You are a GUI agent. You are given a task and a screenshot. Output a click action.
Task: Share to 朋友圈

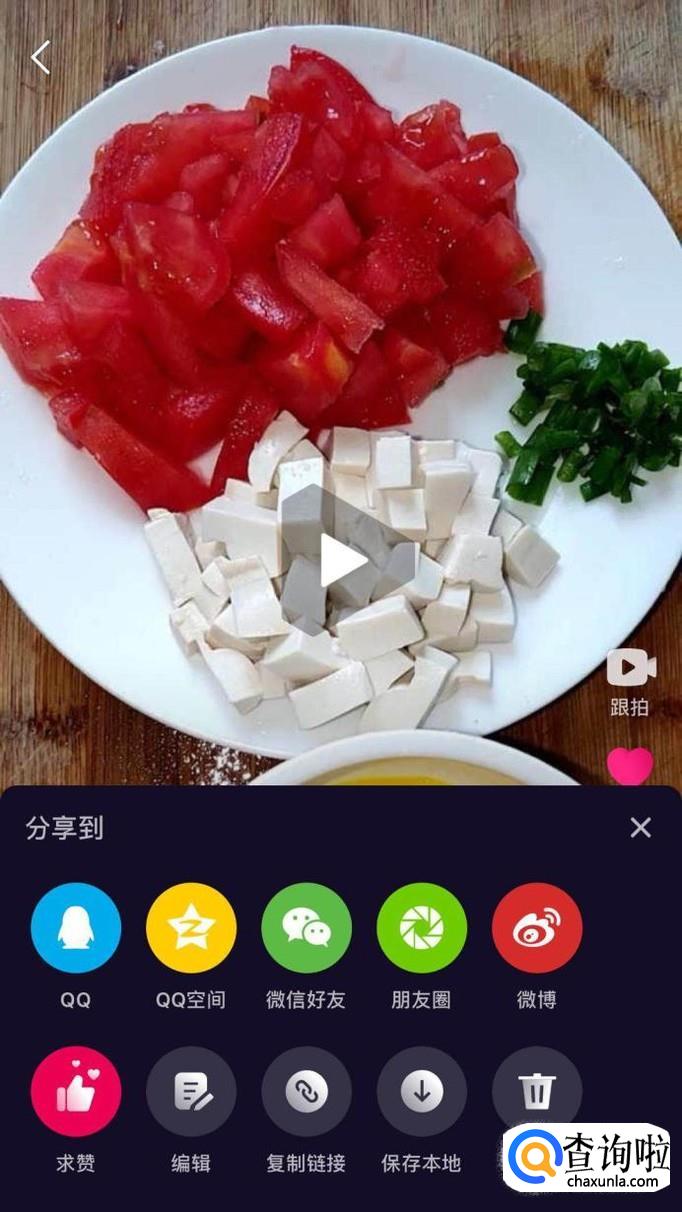coord(421,928)
